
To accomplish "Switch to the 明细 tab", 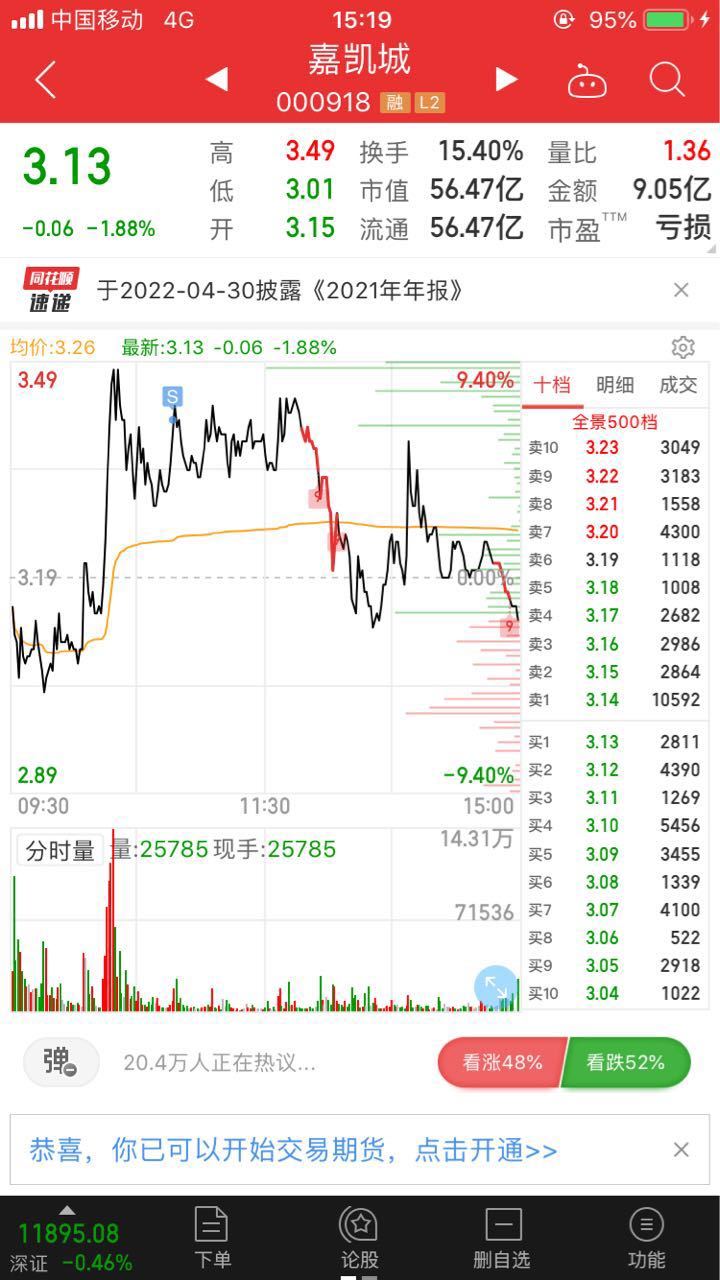I will (615, 385).
